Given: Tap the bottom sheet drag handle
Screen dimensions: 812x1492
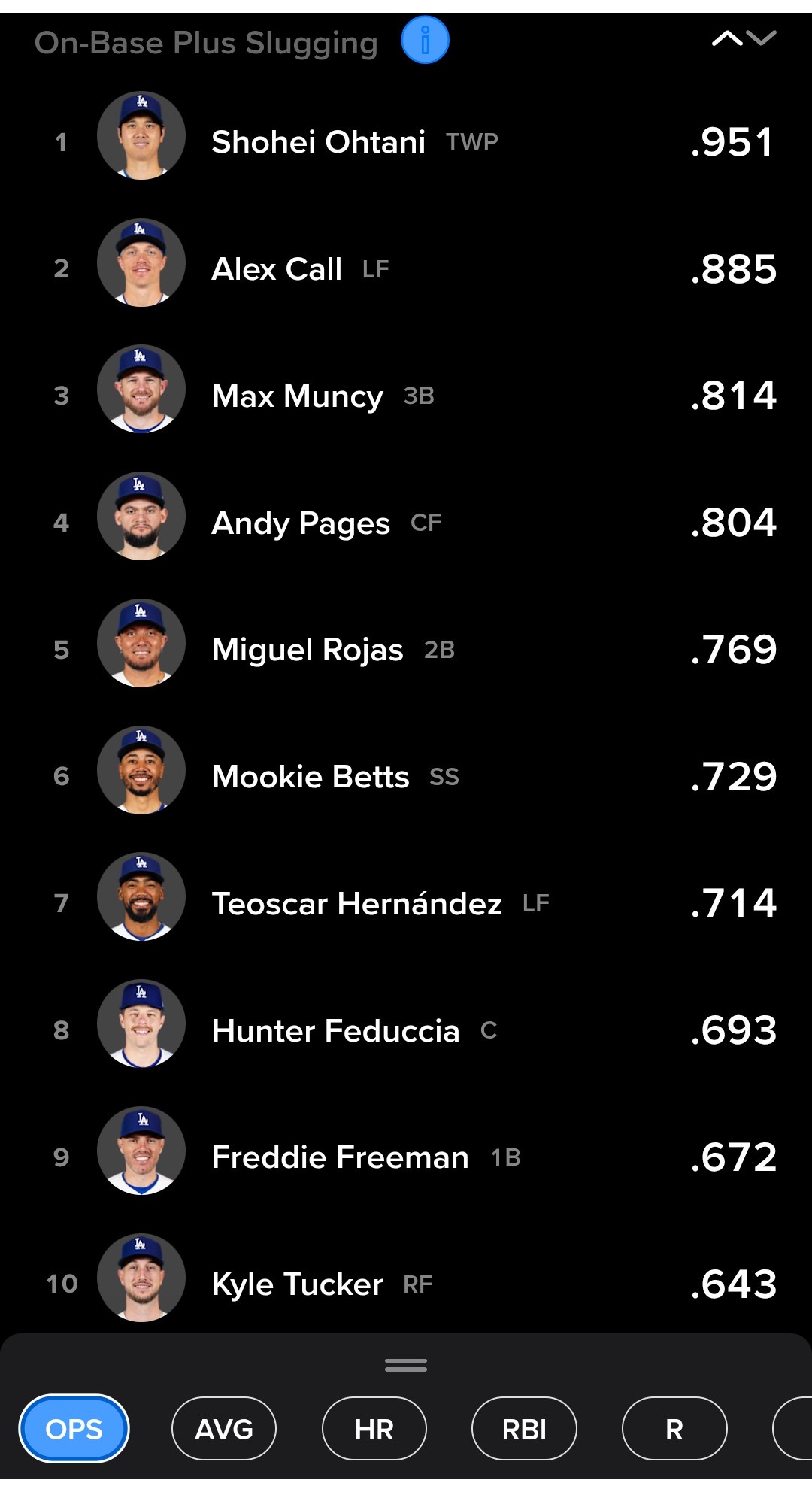Looking at the screenshot, I should click(406, 1365).
